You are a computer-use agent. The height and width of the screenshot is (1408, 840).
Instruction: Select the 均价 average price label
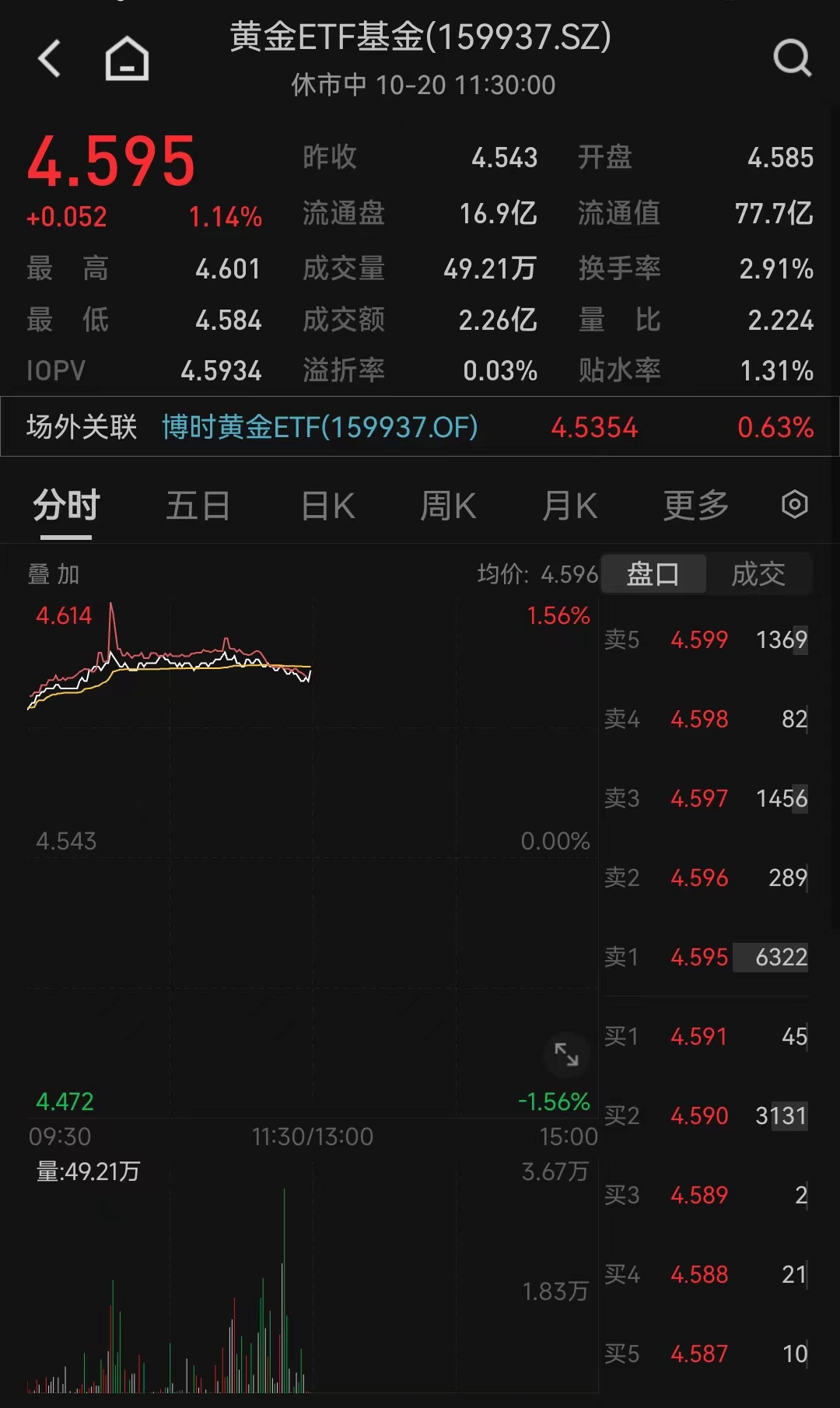pos(538,573)
